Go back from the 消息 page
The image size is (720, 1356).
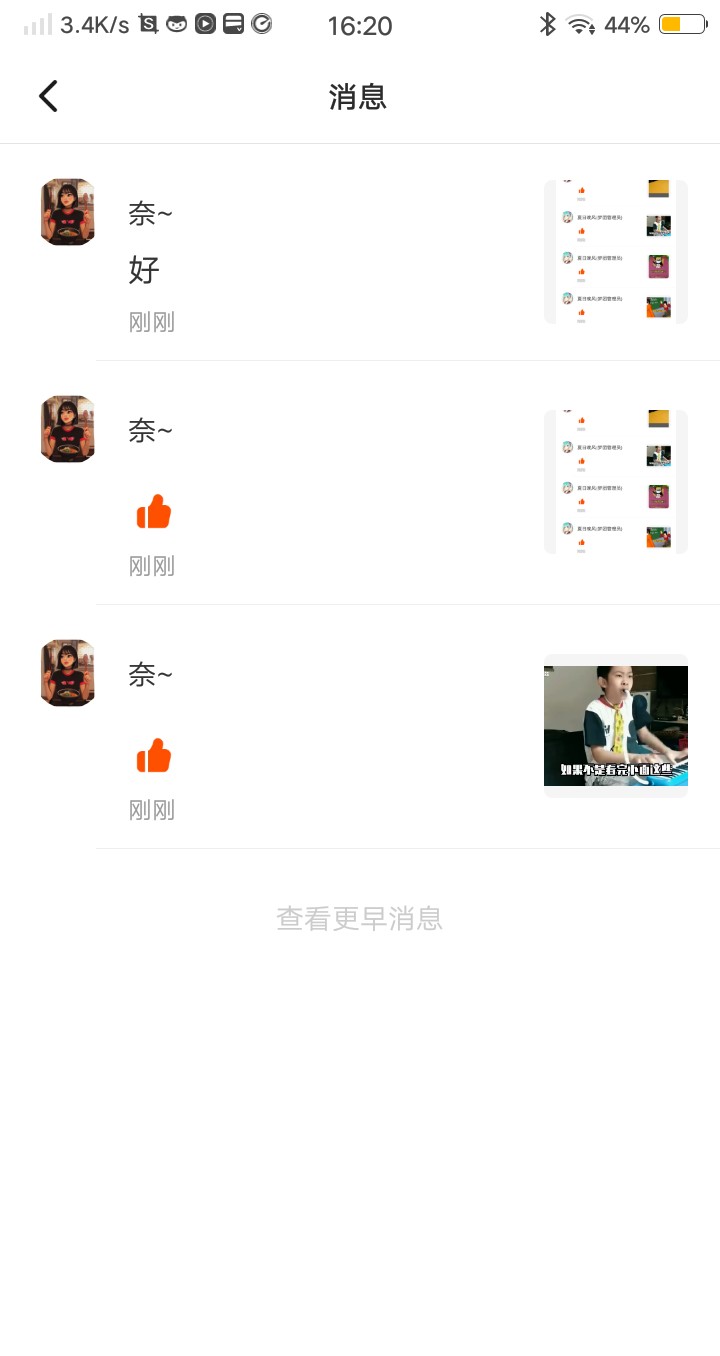[48, 96]
